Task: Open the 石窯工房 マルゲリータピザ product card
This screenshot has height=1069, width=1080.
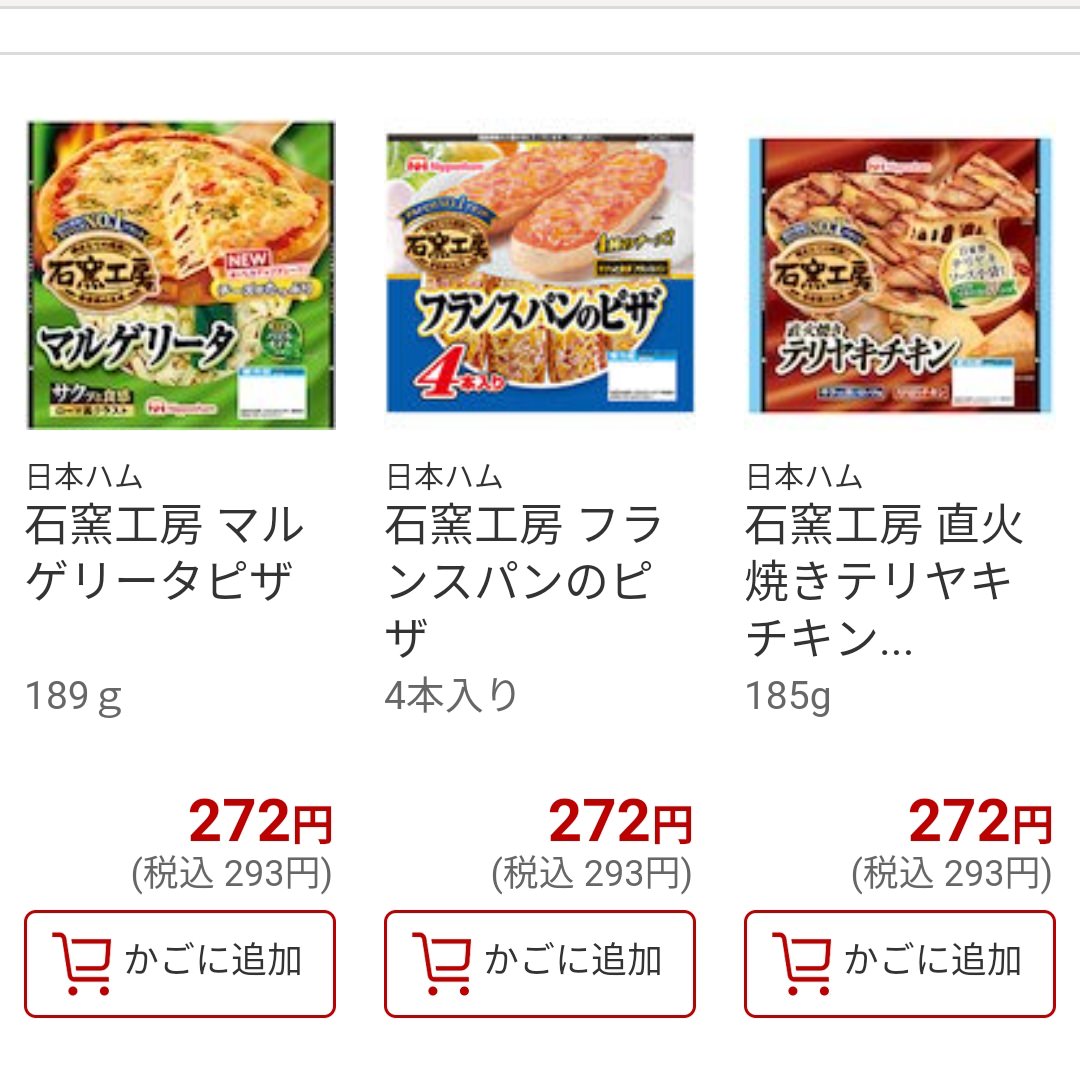Action: click(x=180, y=275)
